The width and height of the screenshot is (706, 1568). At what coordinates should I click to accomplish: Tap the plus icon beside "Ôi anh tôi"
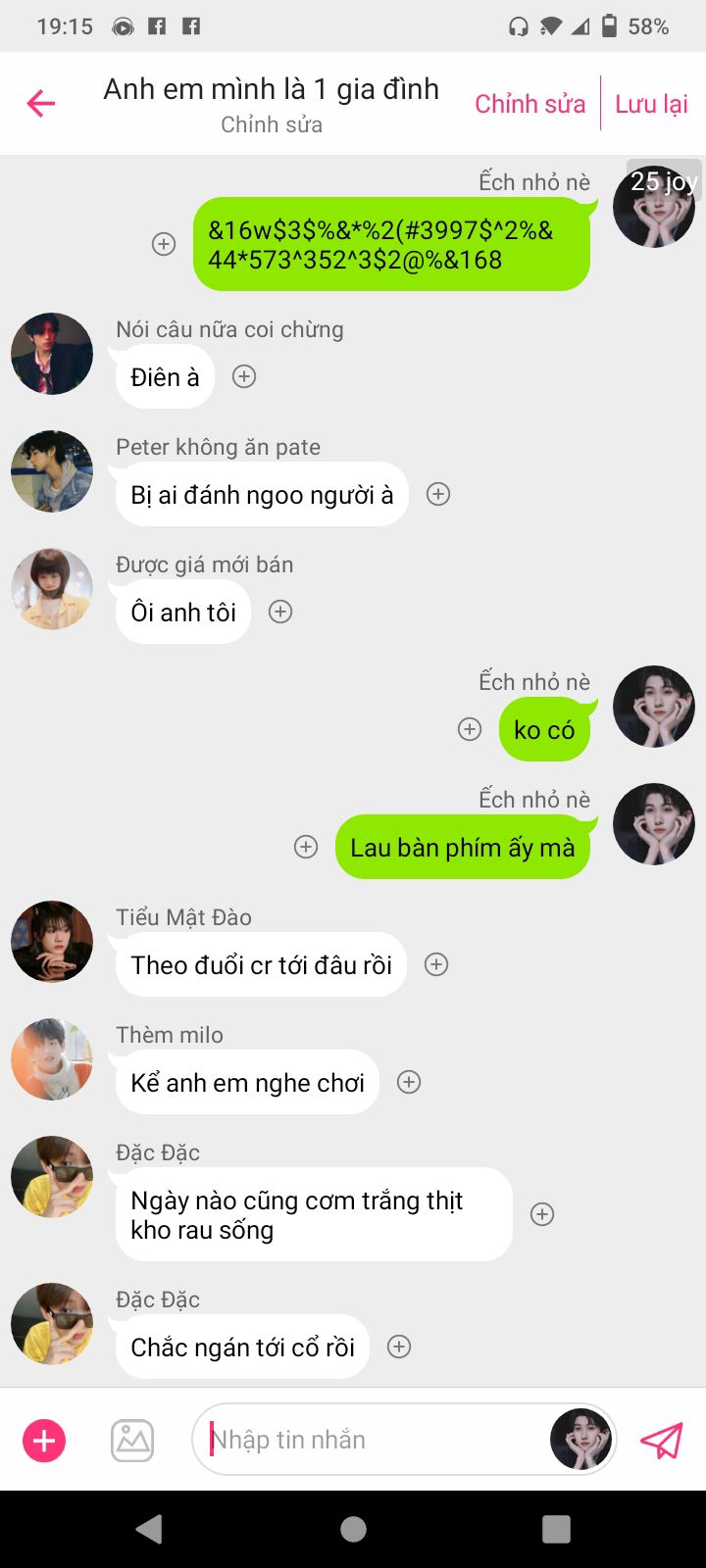280,612
